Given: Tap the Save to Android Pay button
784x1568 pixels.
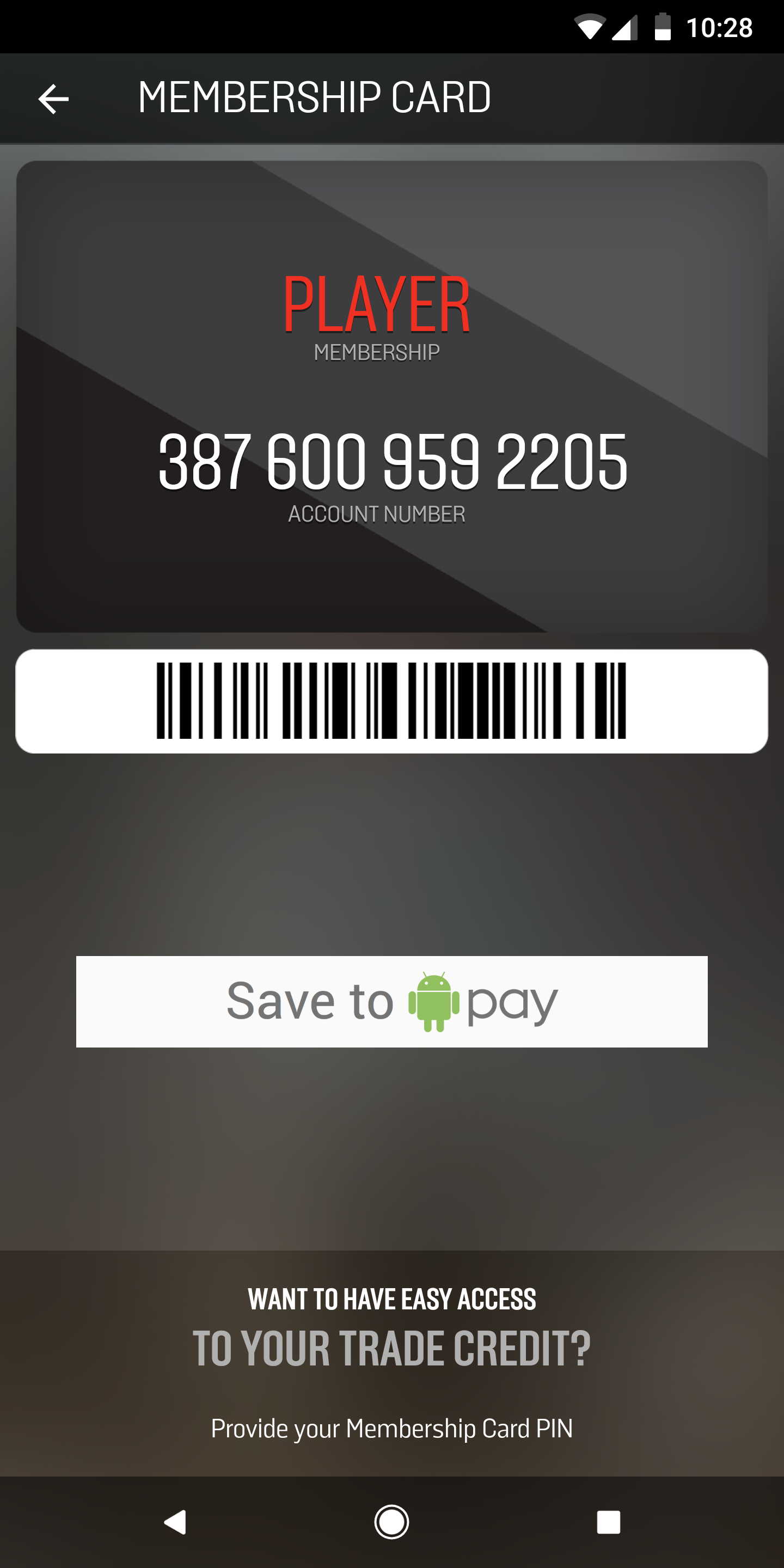Looking at the screenshot, I should pos(391,1001).
